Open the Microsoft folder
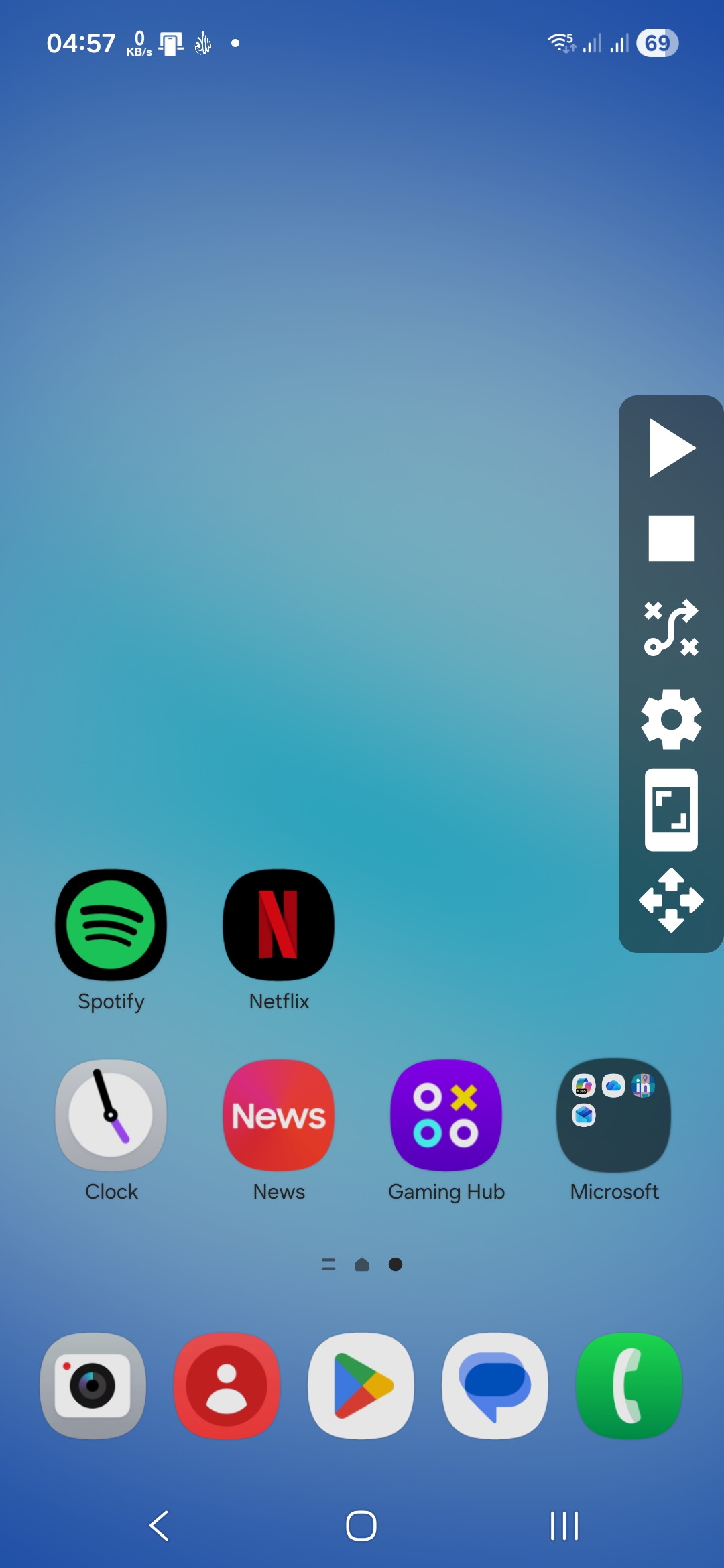The height and width of the screenshot is (1568, 724). 614,1115
